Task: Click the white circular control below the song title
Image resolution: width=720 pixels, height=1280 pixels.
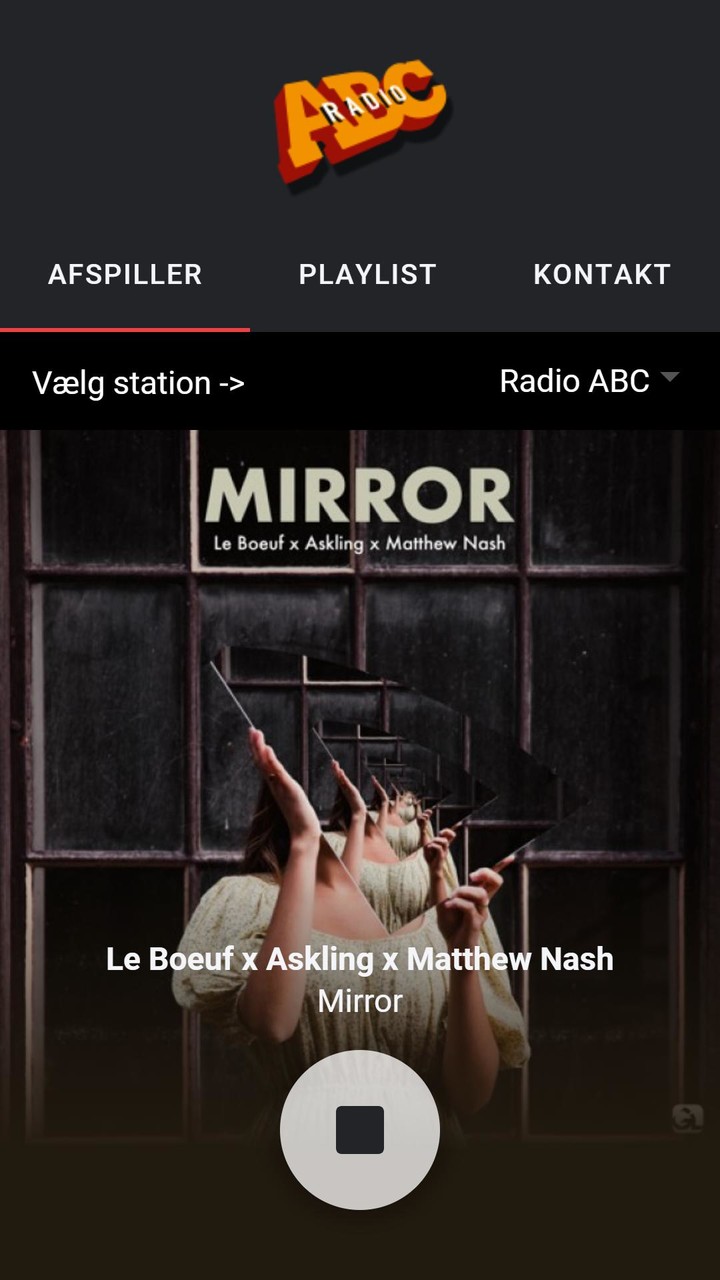Action: pyautogui.click(x=360, y=1128)
